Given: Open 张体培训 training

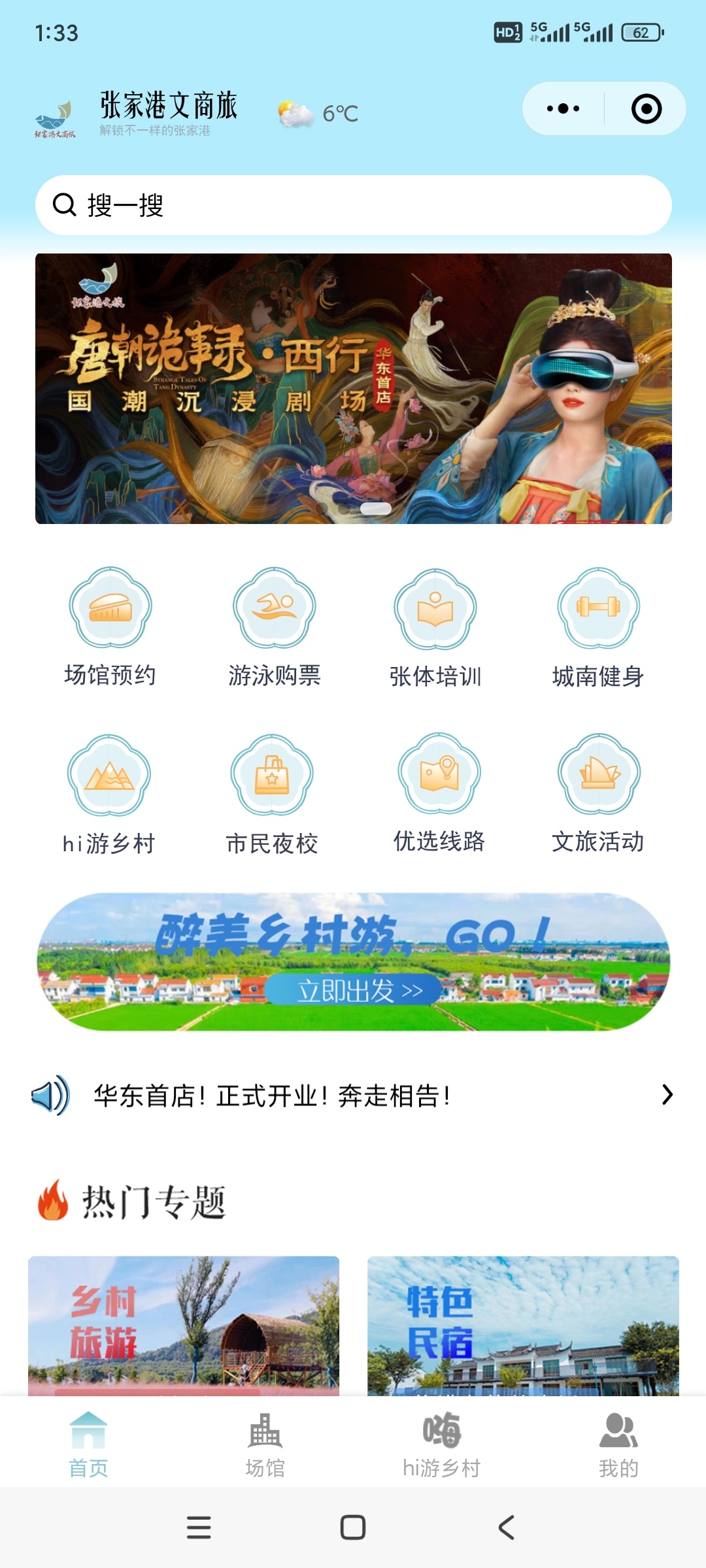Looking at the screenshot, I should [x=435, y=627].
